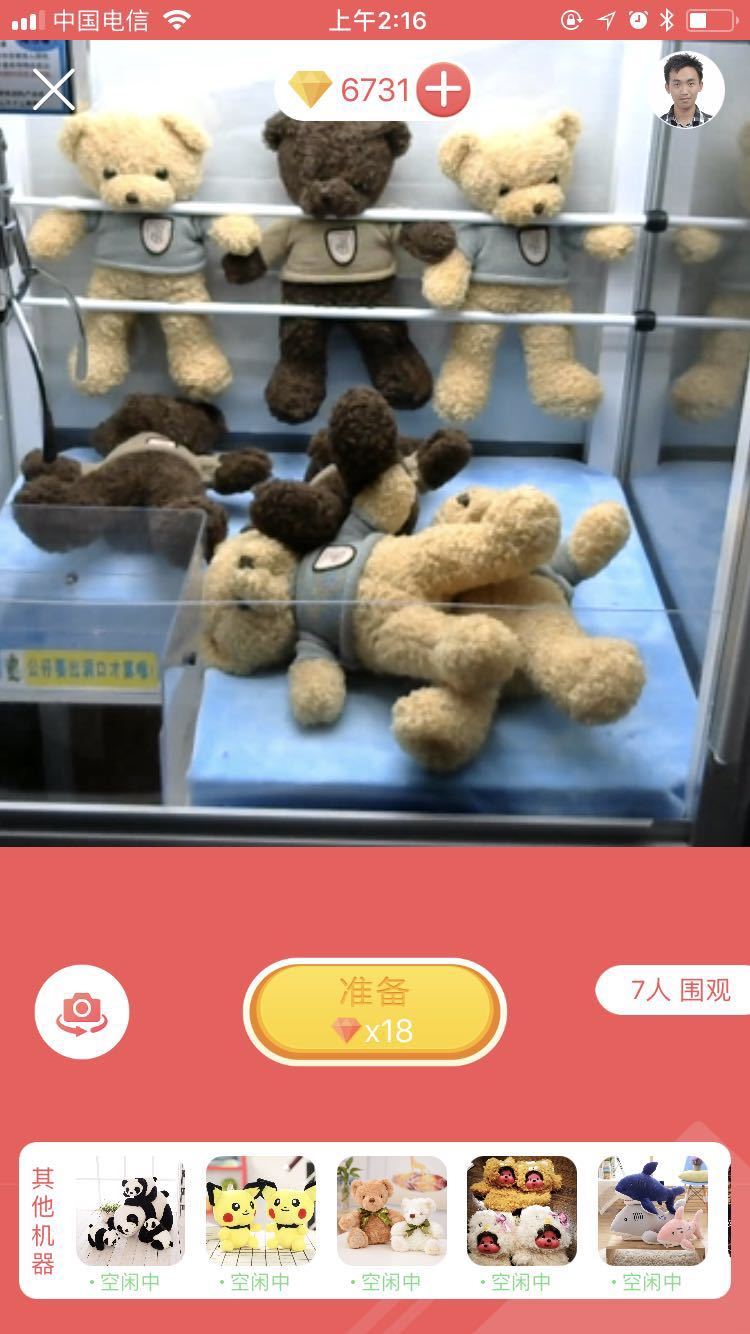
Task: Tap the 准备 button to start playing
Action: point(375,1011)
